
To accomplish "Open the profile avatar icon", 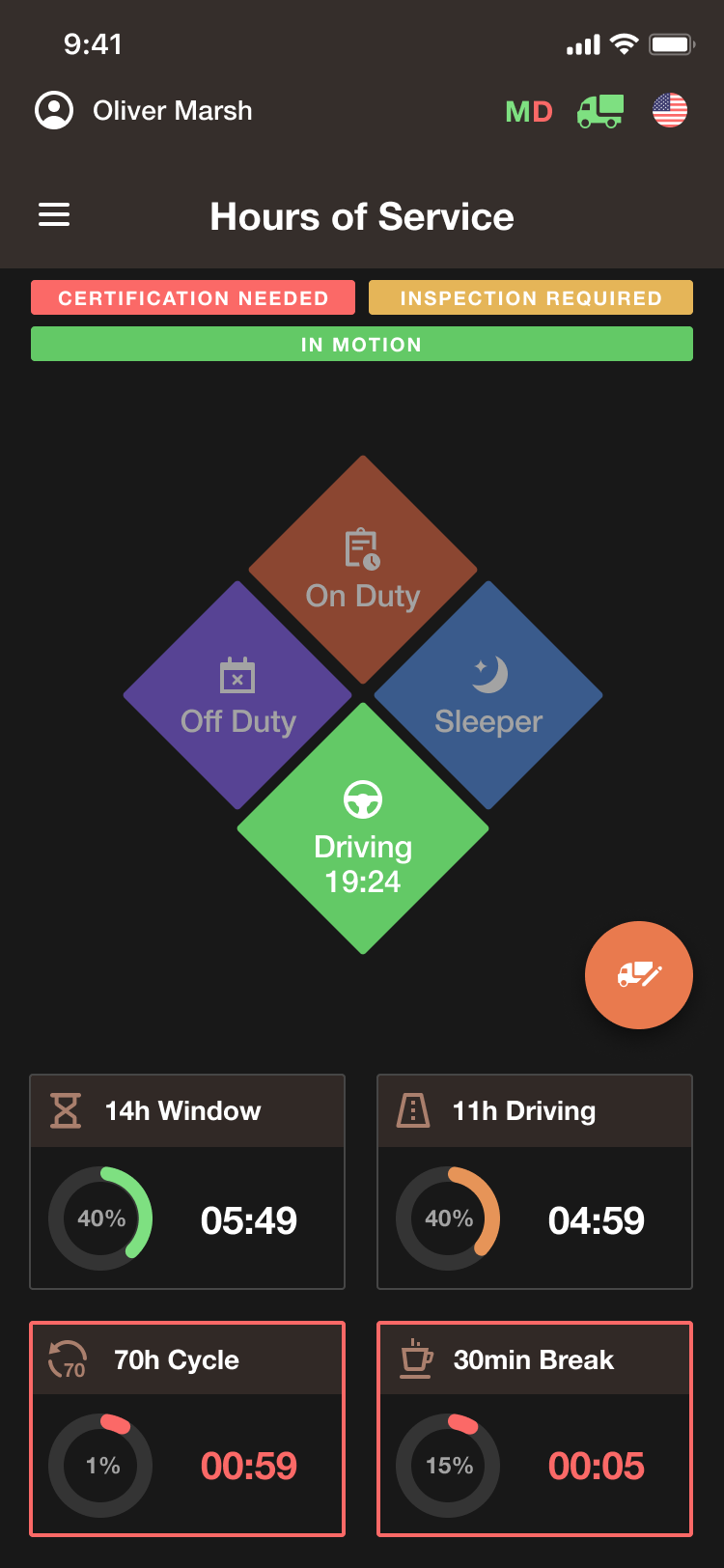I will pos(55,109).
